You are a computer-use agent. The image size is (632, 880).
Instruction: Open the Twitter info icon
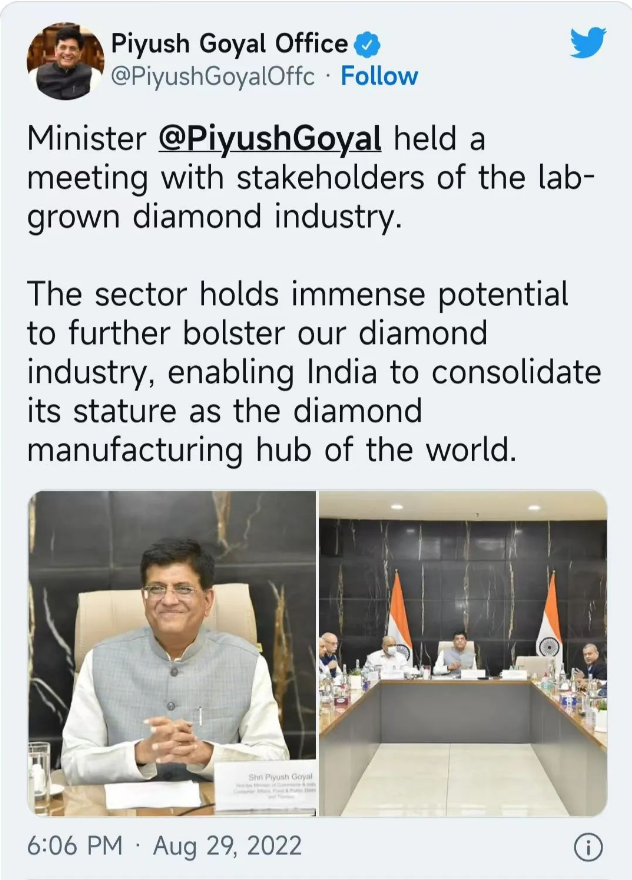point(588,847)
